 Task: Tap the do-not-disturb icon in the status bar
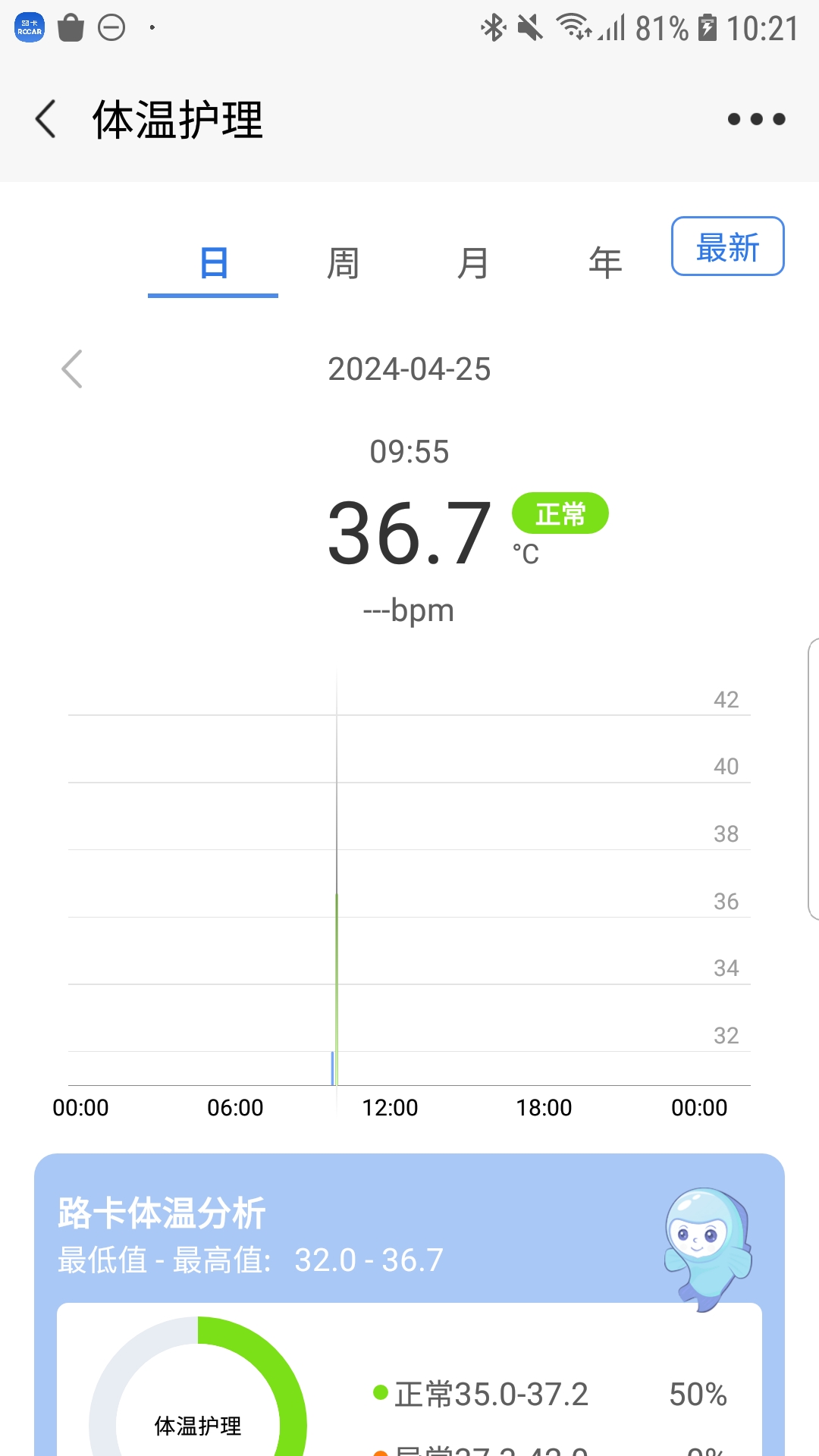pyautogui.click(x=112, y=25)
